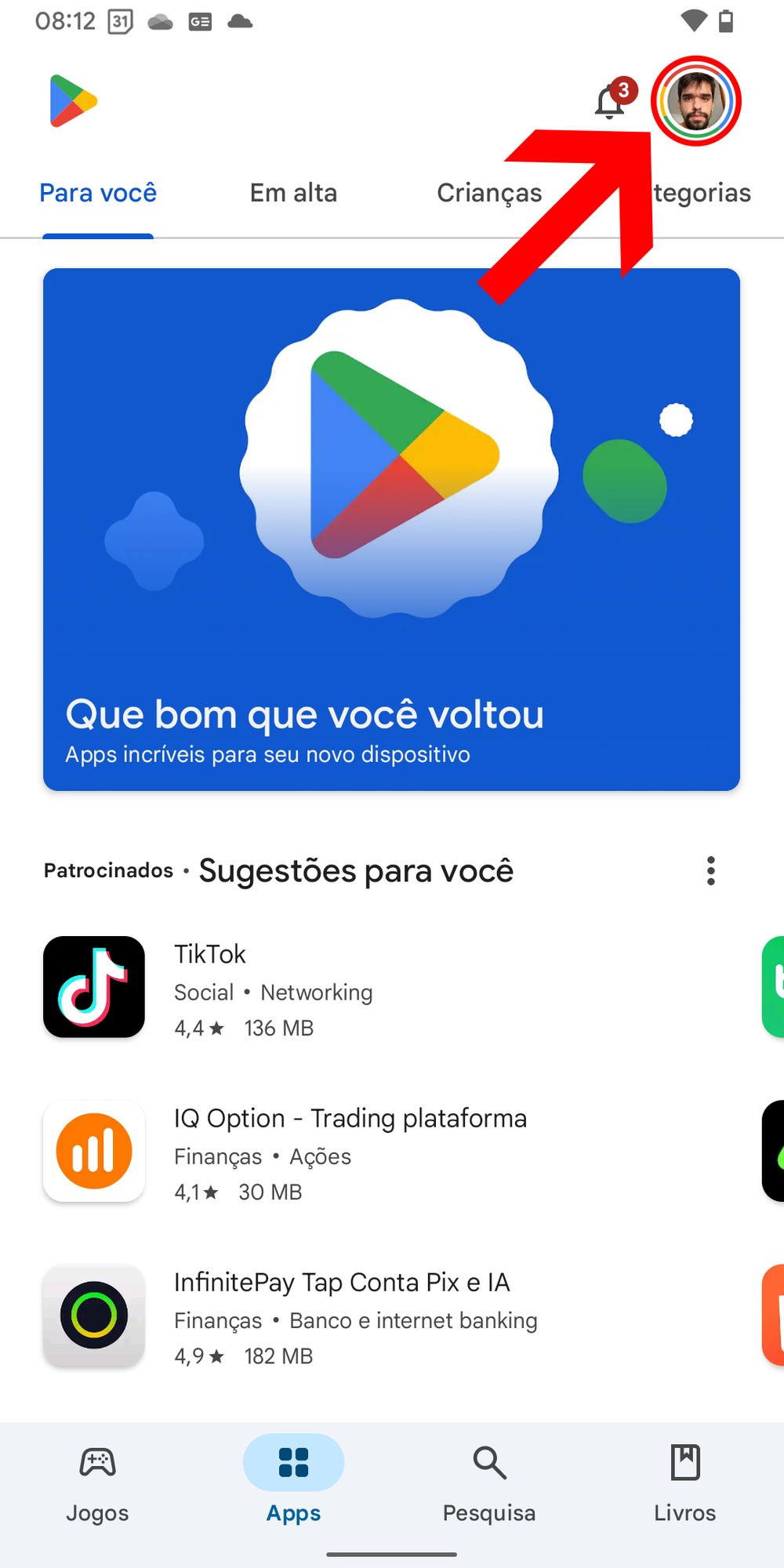Open the Que bom que você voltou banner
Image resolution: width=784 pixels, height=1568 pixels.
(x=391, y=529)
